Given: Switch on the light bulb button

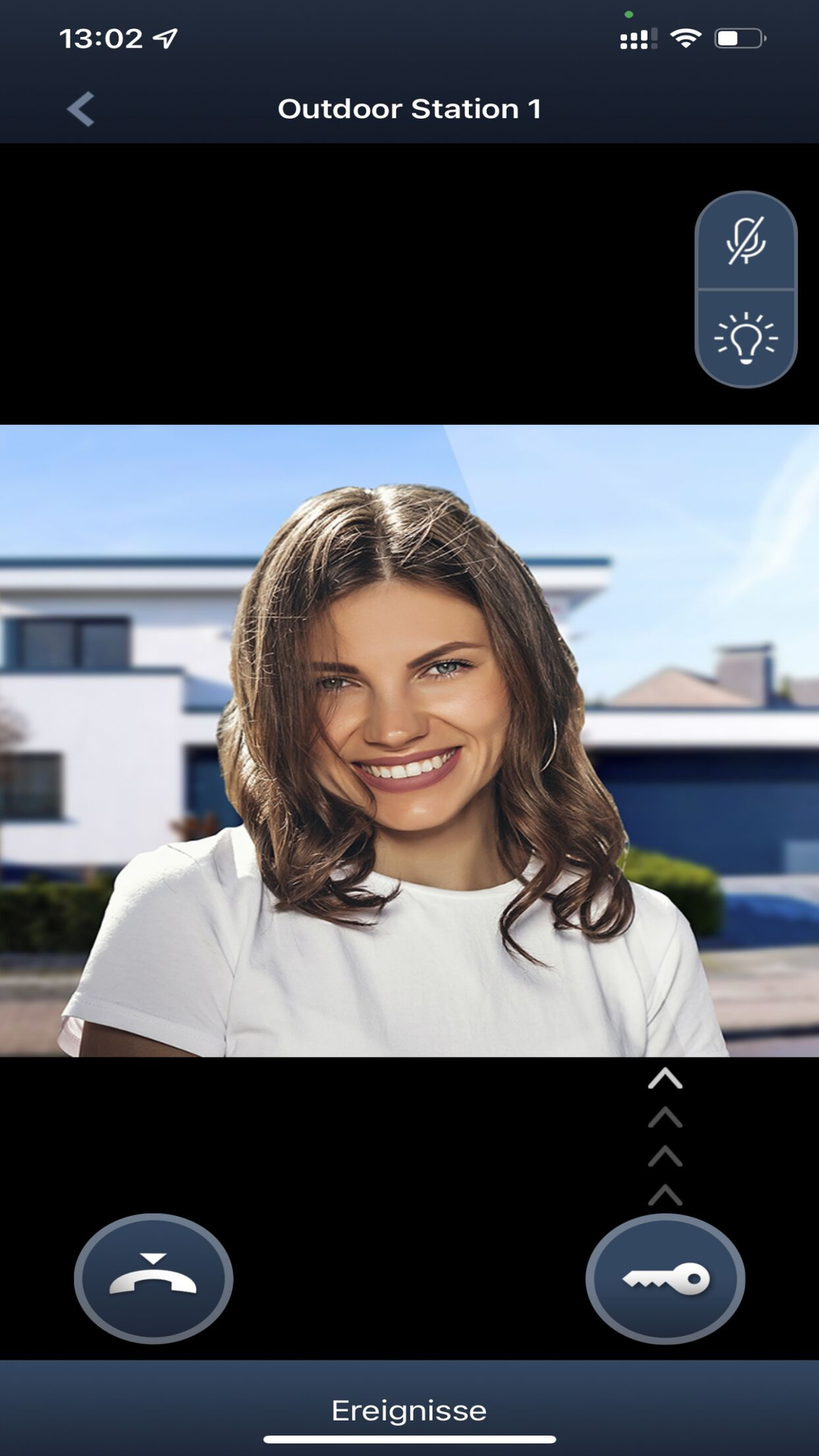Looking at the screenshot, I should point(746,338).
